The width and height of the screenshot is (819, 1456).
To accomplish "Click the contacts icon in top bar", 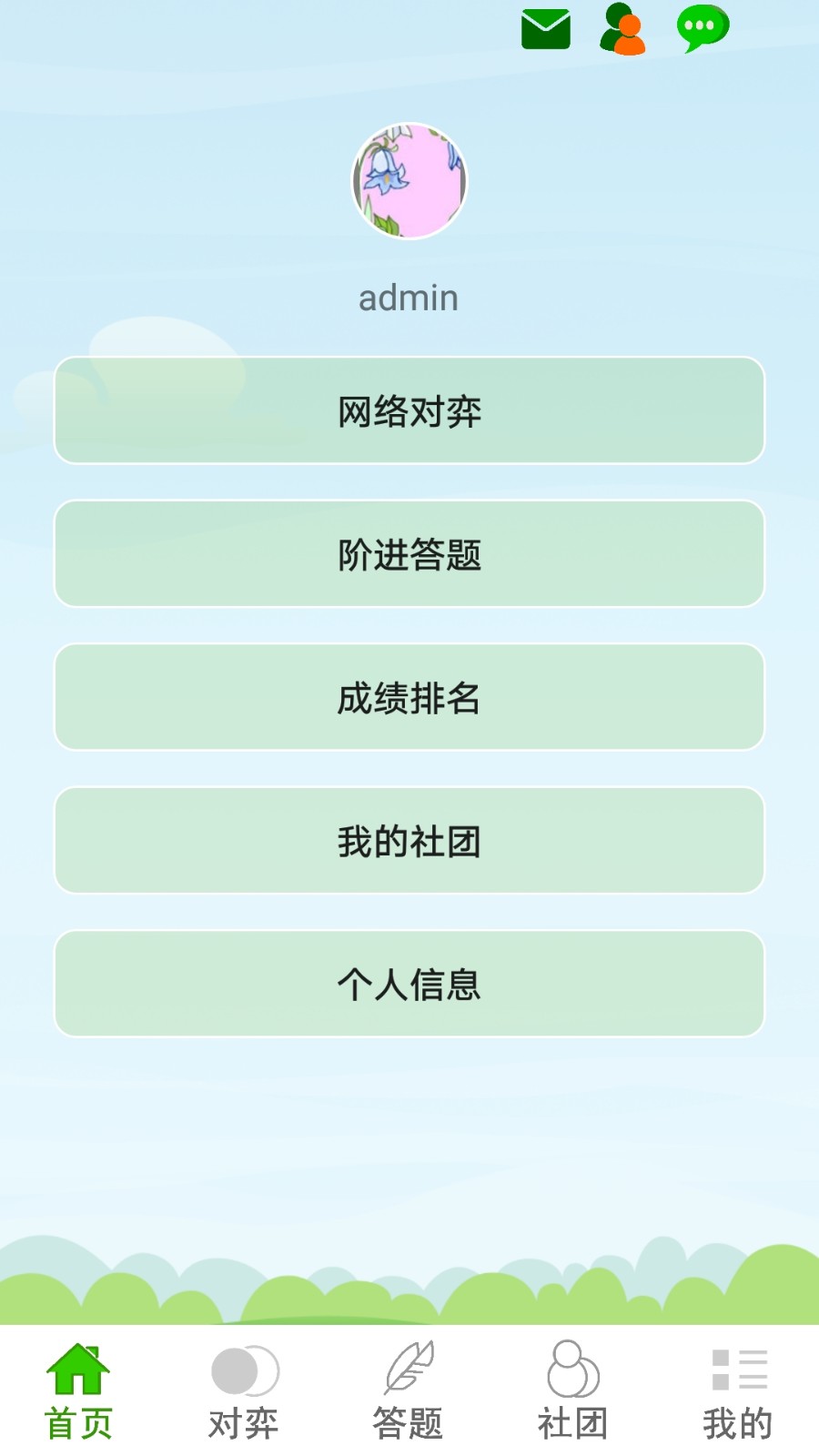I will [622, 30].
